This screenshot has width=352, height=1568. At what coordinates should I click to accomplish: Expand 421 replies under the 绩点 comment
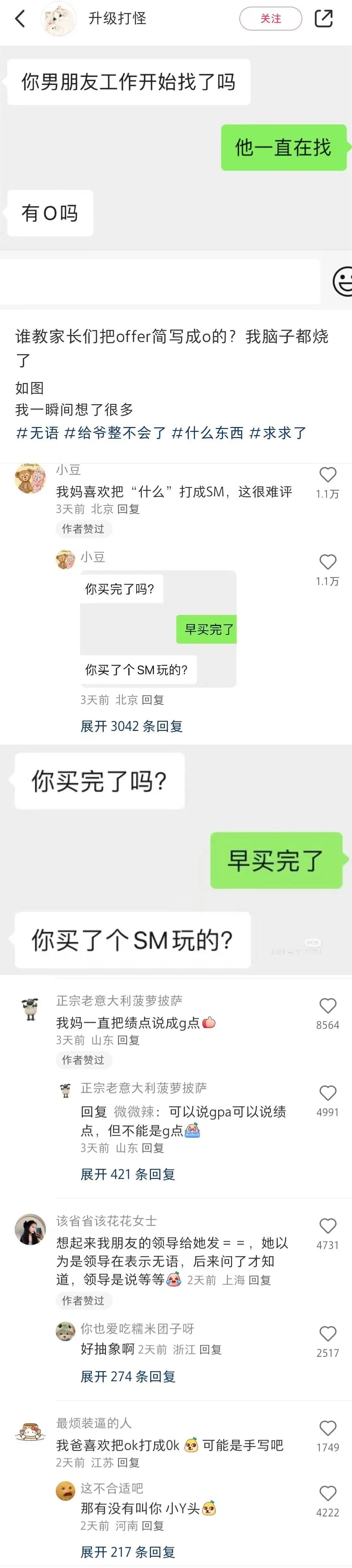tap(127, 1174)
